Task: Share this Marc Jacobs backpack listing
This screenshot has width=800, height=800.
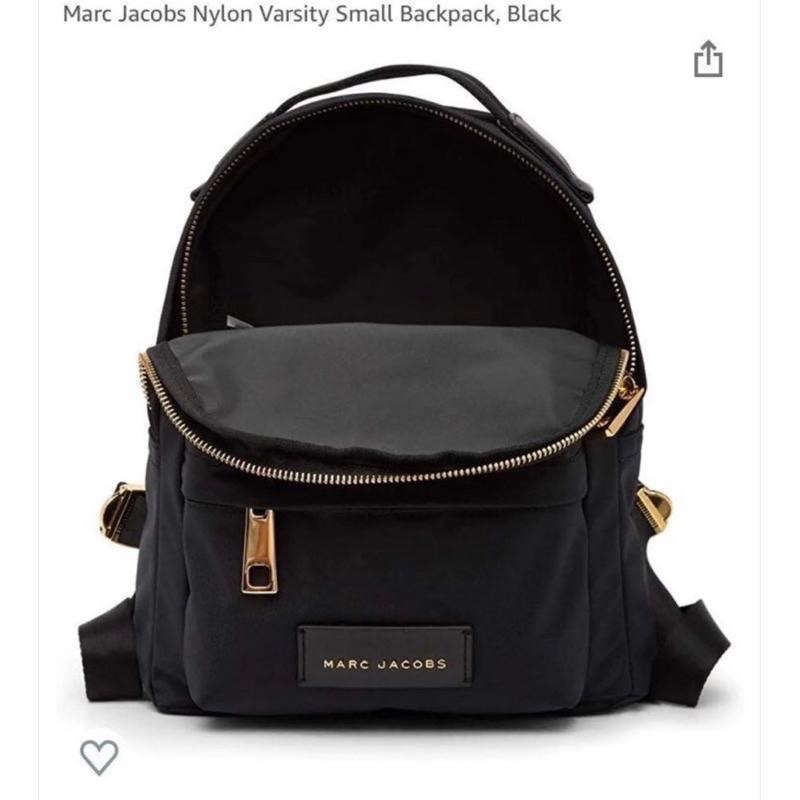Action: tap(707, 59)
